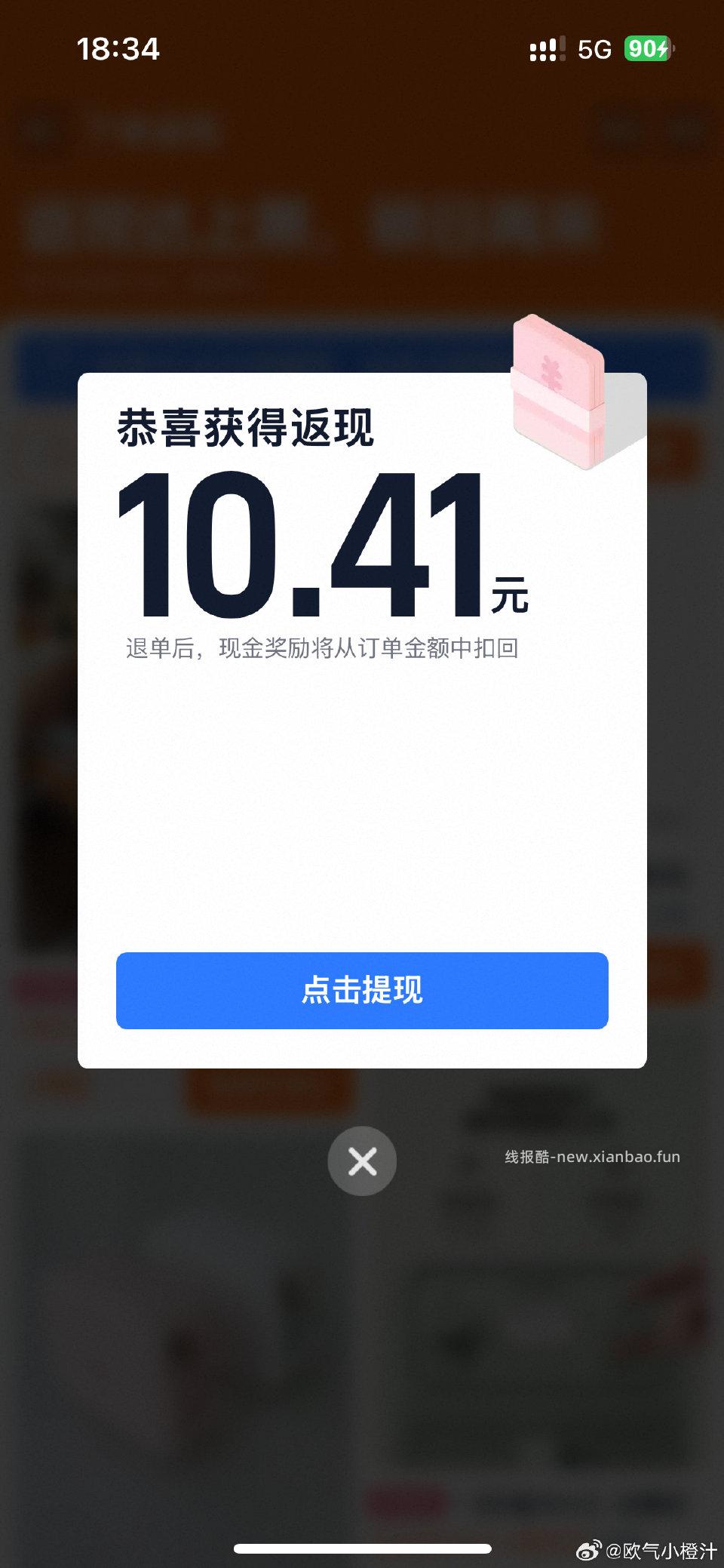Image resolution: width=724 pixels, height=1568 pixels.
Task: Click the cellular signal strength bars
Action: [x=546, y=49]
